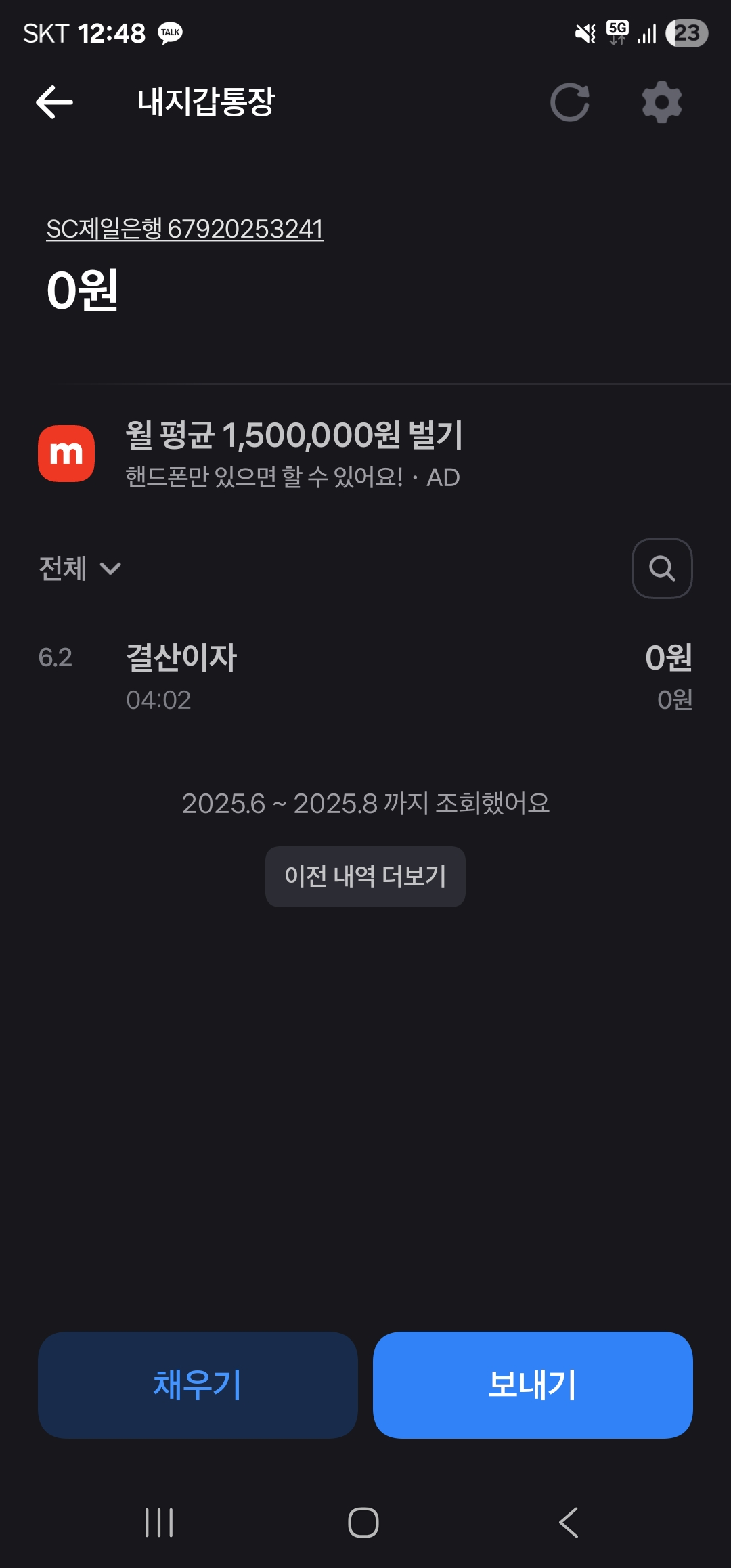Load more with 이전 내역 더보기
The image size is (731, 1568).
tap(365, 876)
